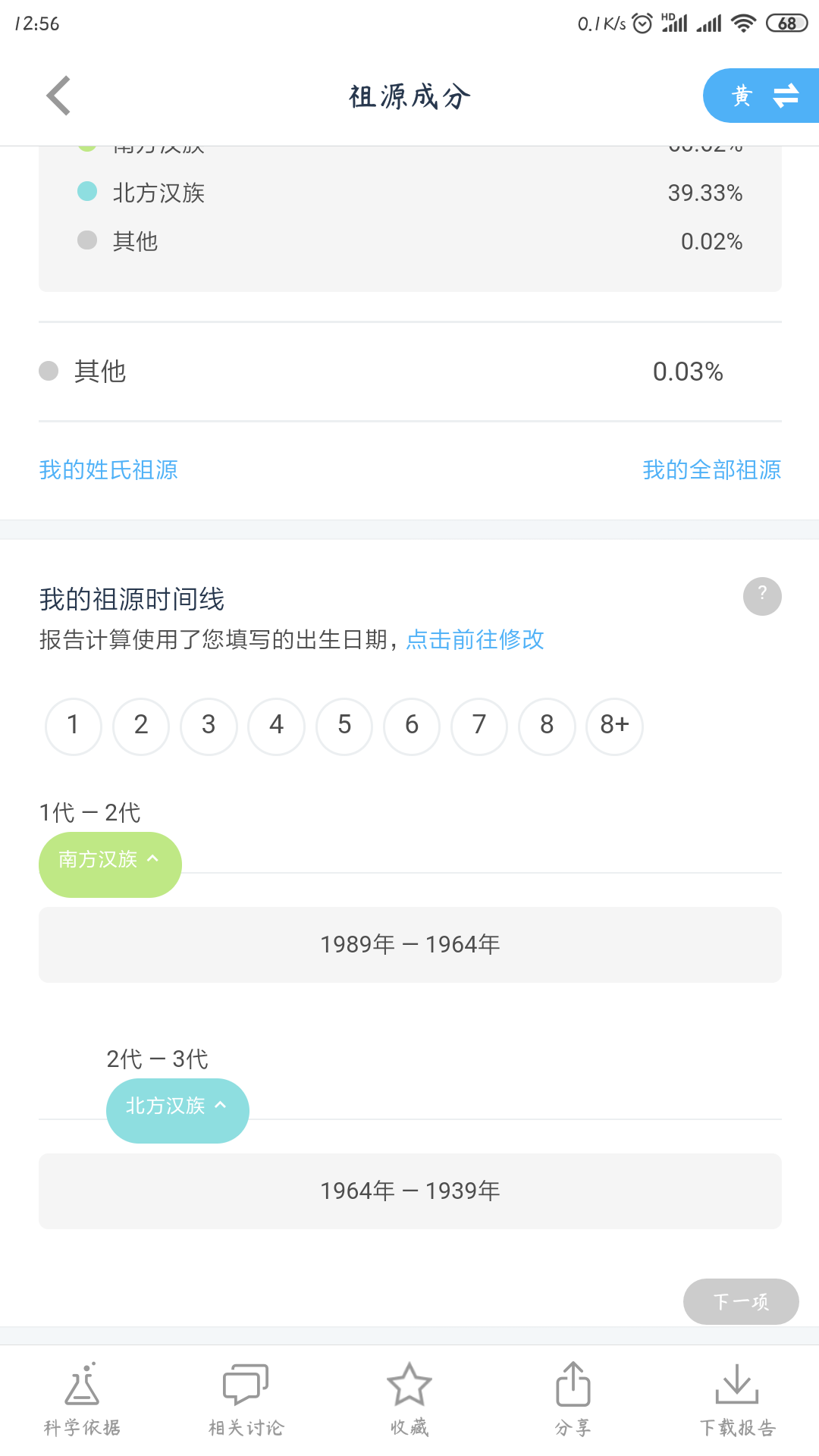Tap the 下一项 button
The image size is (819, 1456).
pos(741,1301)
